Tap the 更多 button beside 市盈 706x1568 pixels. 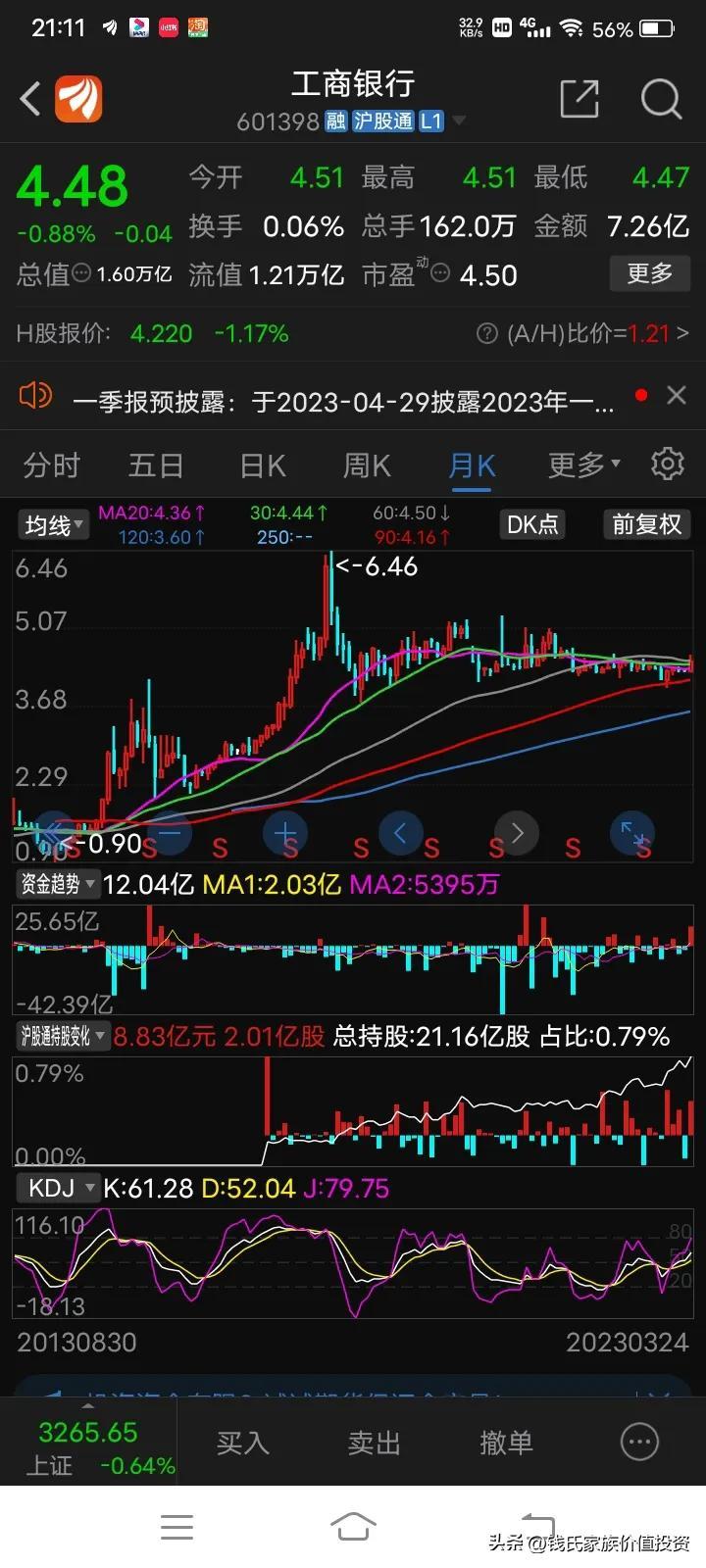(650, 273)
